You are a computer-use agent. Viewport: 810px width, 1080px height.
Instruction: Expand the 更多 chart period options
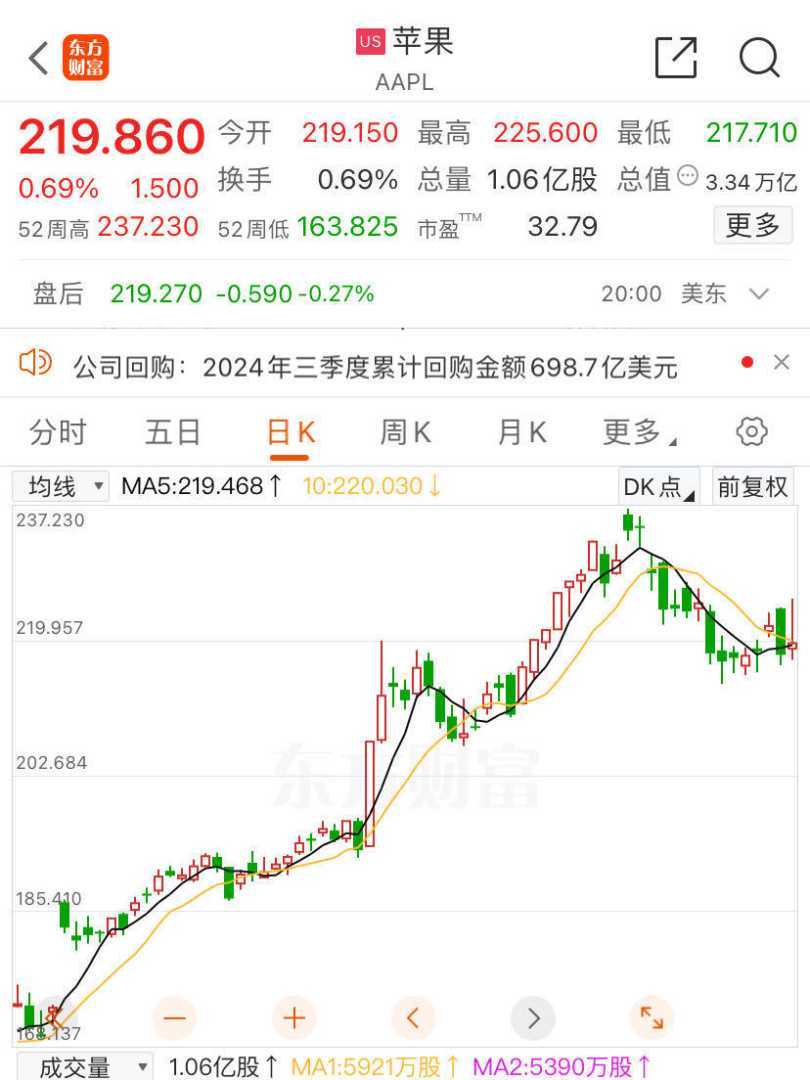[x=639, y=432]
